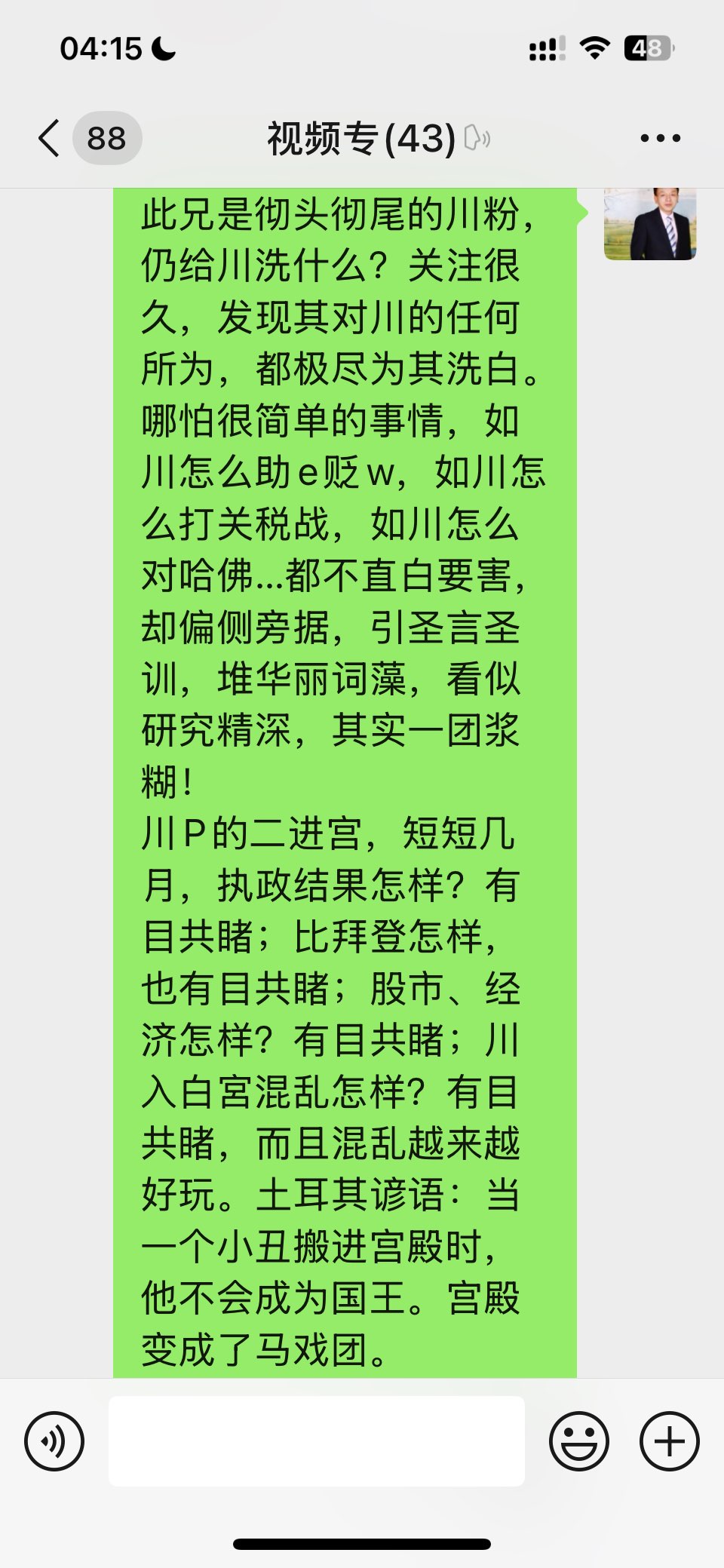The width and height of the screenshot is (724, 1568).
Task: Open the plus attachments panel
Action: pyautogui.click(x=670, y=1441)
